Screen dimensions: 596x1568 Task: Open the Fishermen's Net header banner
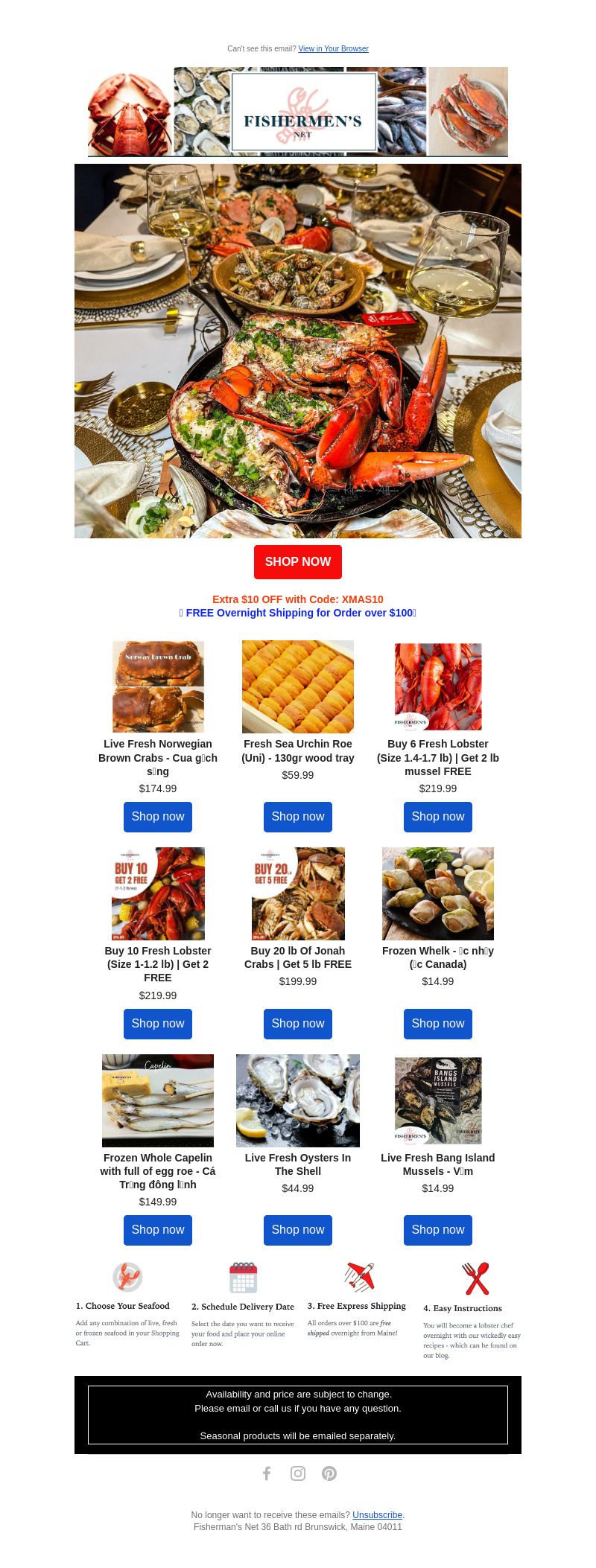click(298, 112)
